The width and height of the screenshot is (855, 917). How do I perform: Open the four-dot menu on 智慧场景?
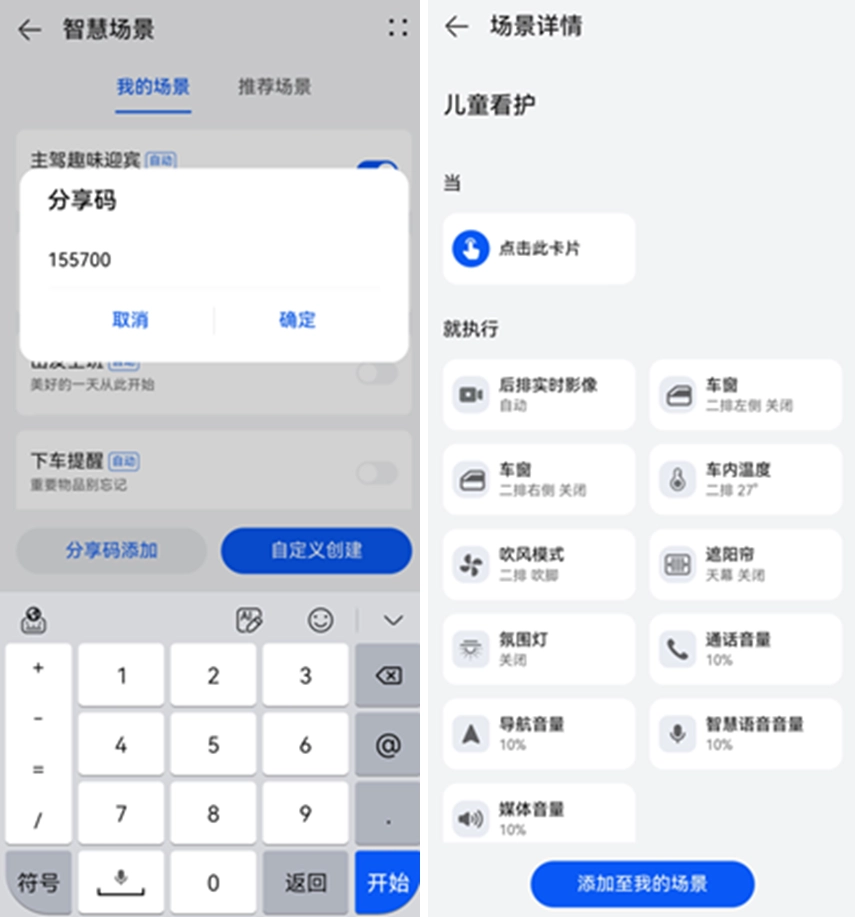(x=397, y=28)
